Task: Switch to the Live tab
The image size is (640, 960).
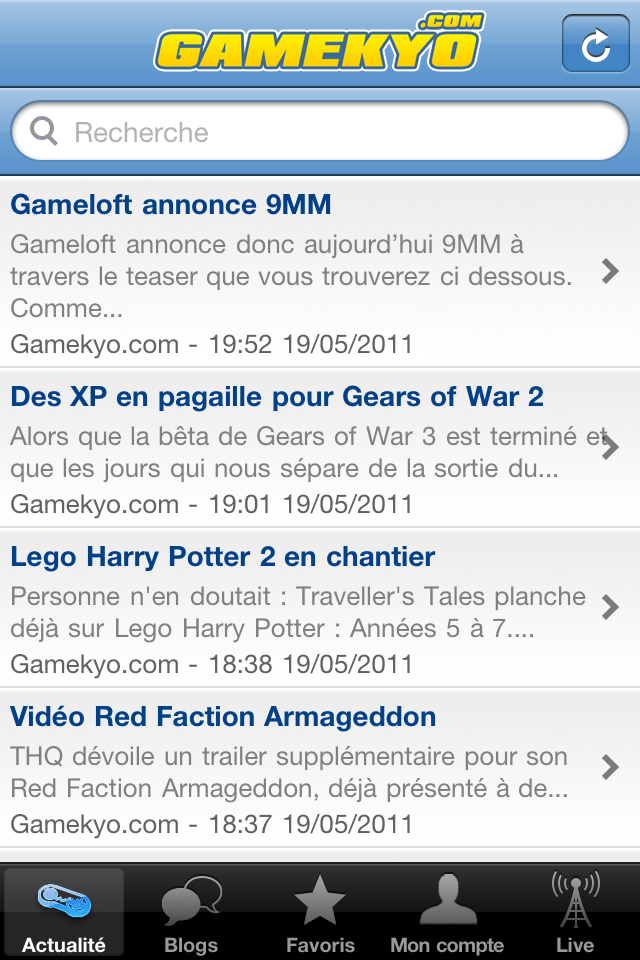Action: click(x=575, y=912)
